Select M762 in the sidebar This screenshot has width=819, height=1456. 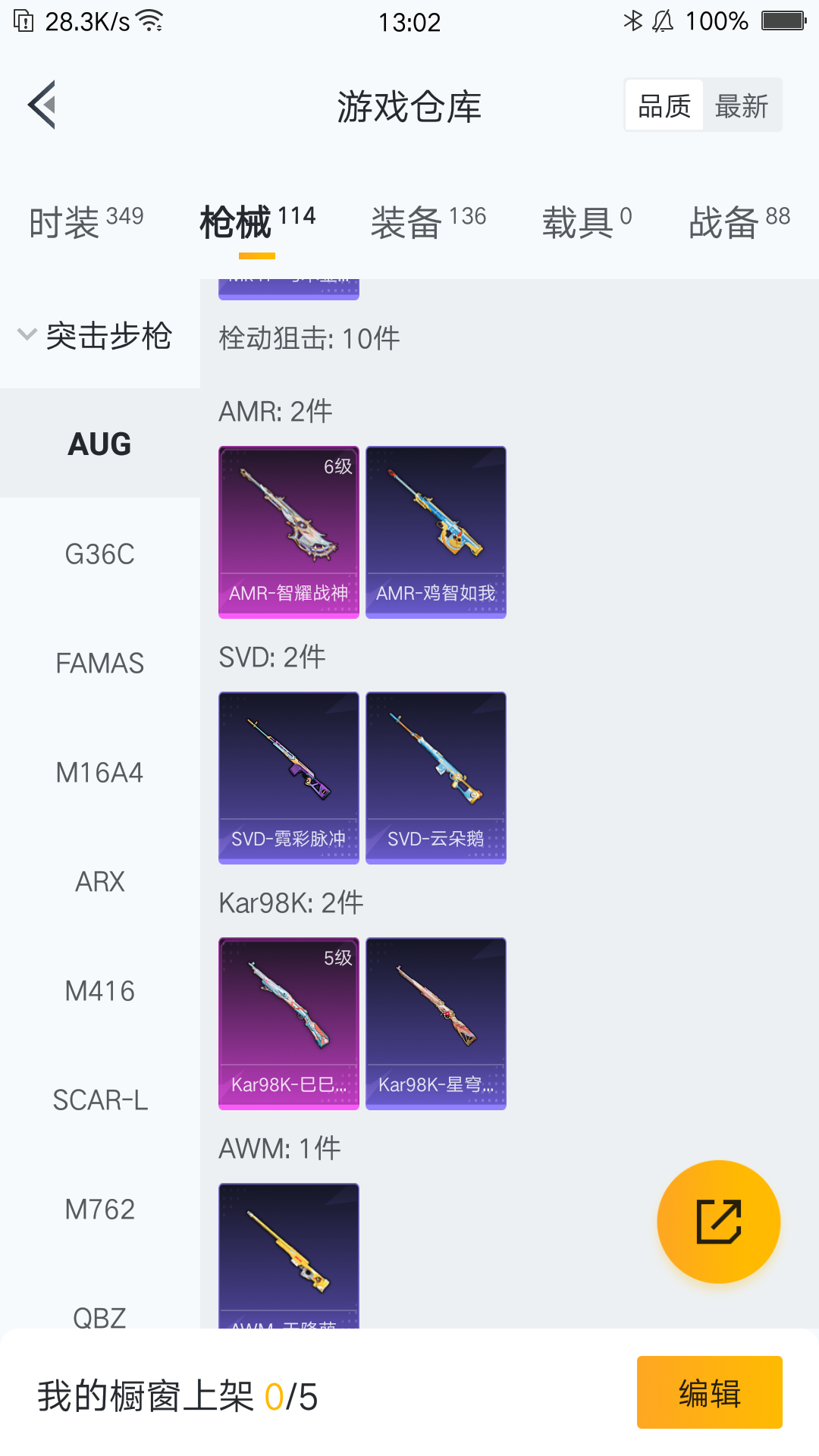pyautogui.click(x=99, y=1210)
